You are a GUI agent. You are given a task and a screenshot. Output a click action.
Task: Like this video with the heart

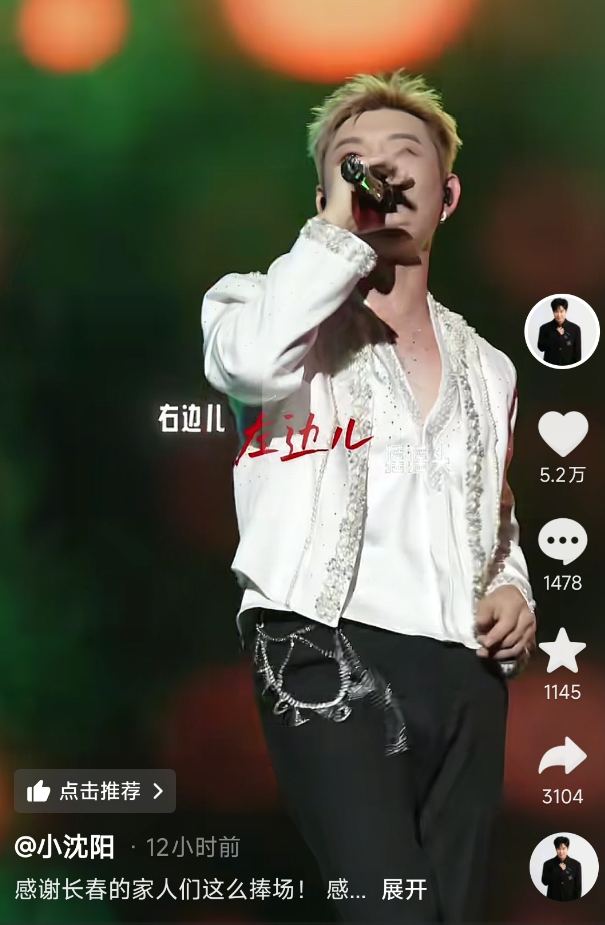pyautogui.click(x=562, y=434)
